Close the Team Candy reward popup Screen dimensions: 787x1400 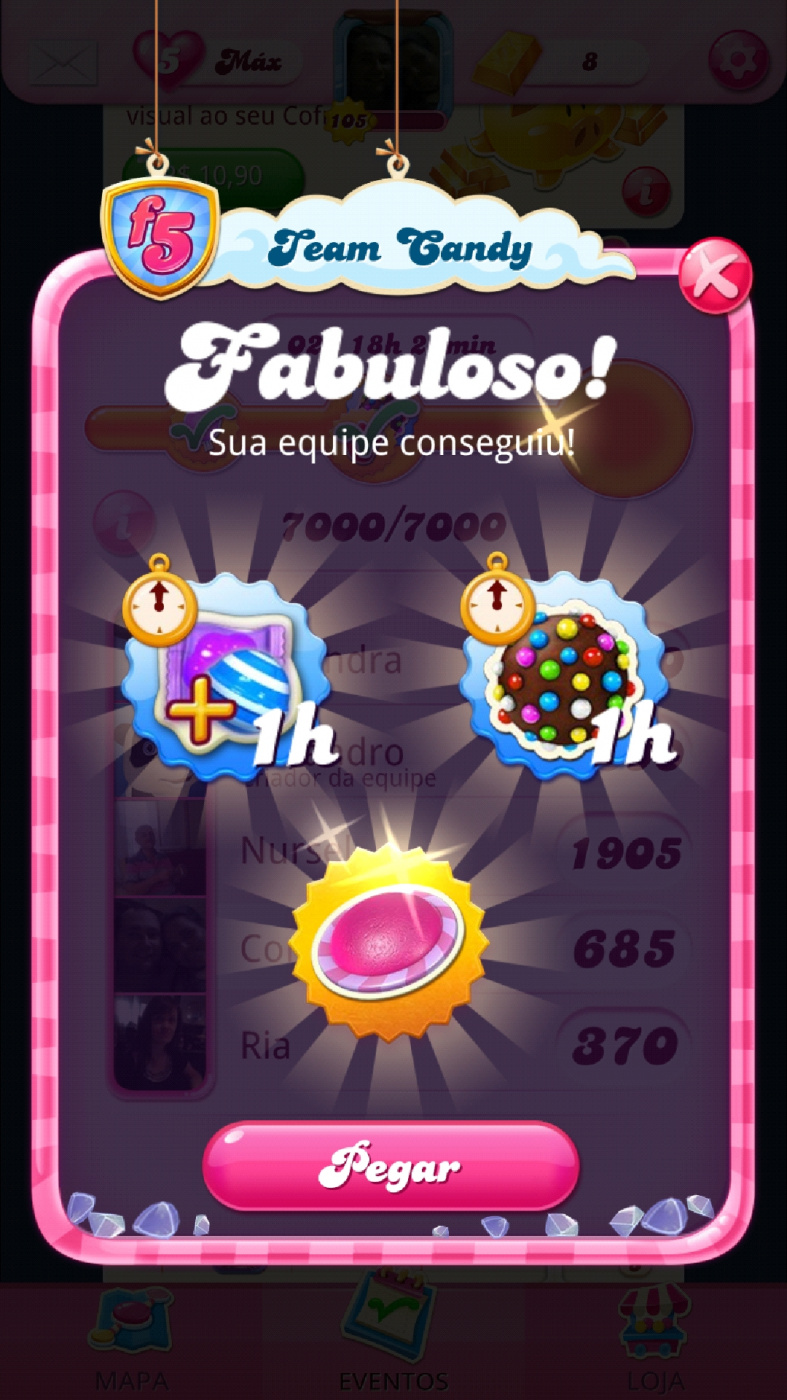pos(715,276)
